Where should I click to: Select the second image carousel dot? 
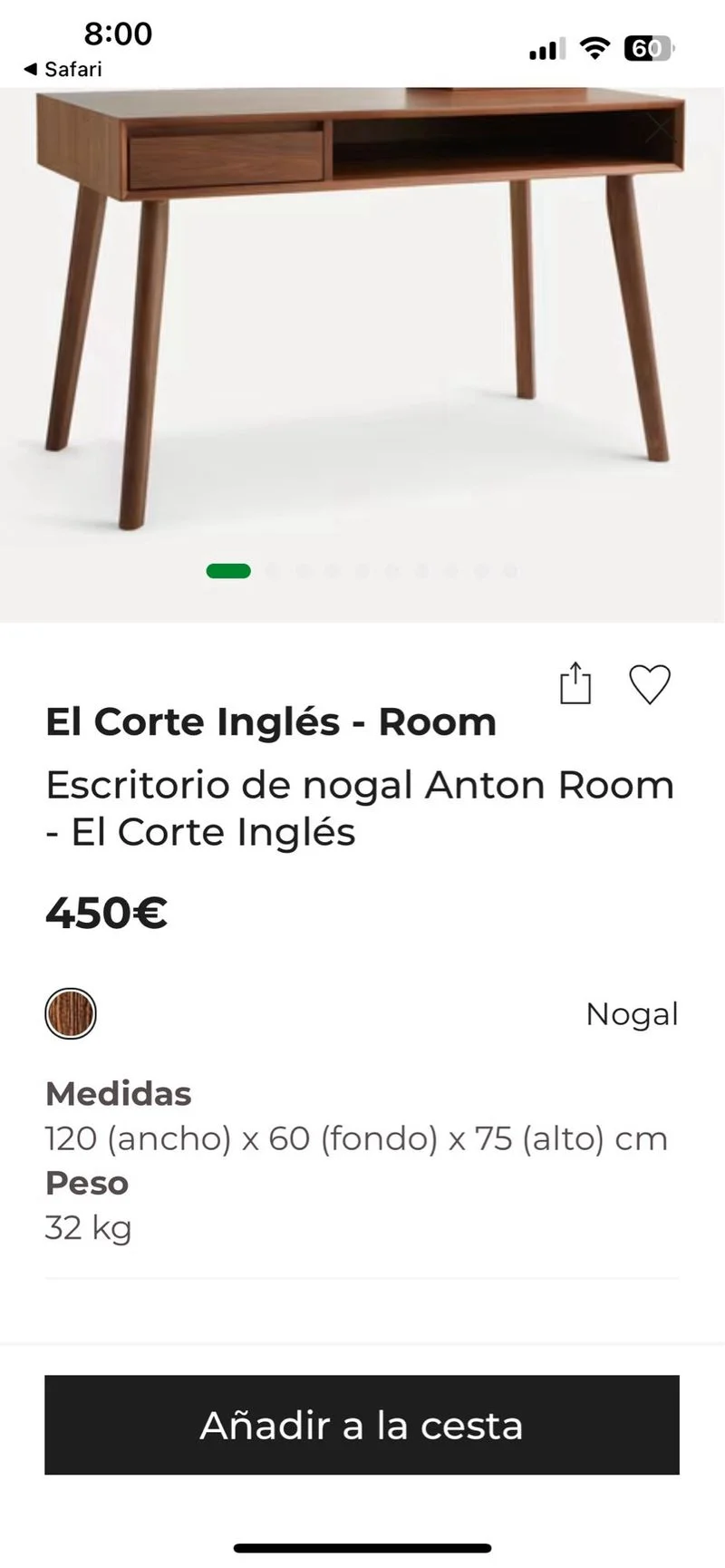pyautogui.click(x=273, y=571)
